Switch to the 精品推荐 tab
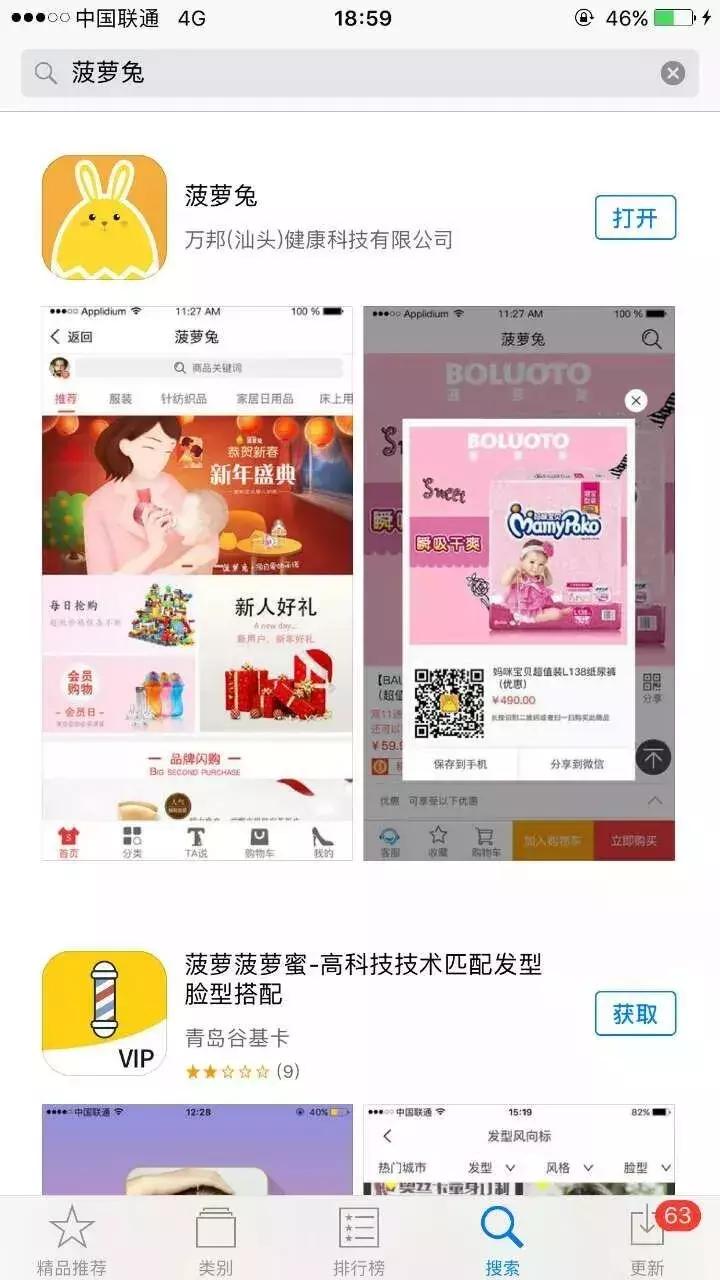The image size is (720, 1280). point(72,1240)
